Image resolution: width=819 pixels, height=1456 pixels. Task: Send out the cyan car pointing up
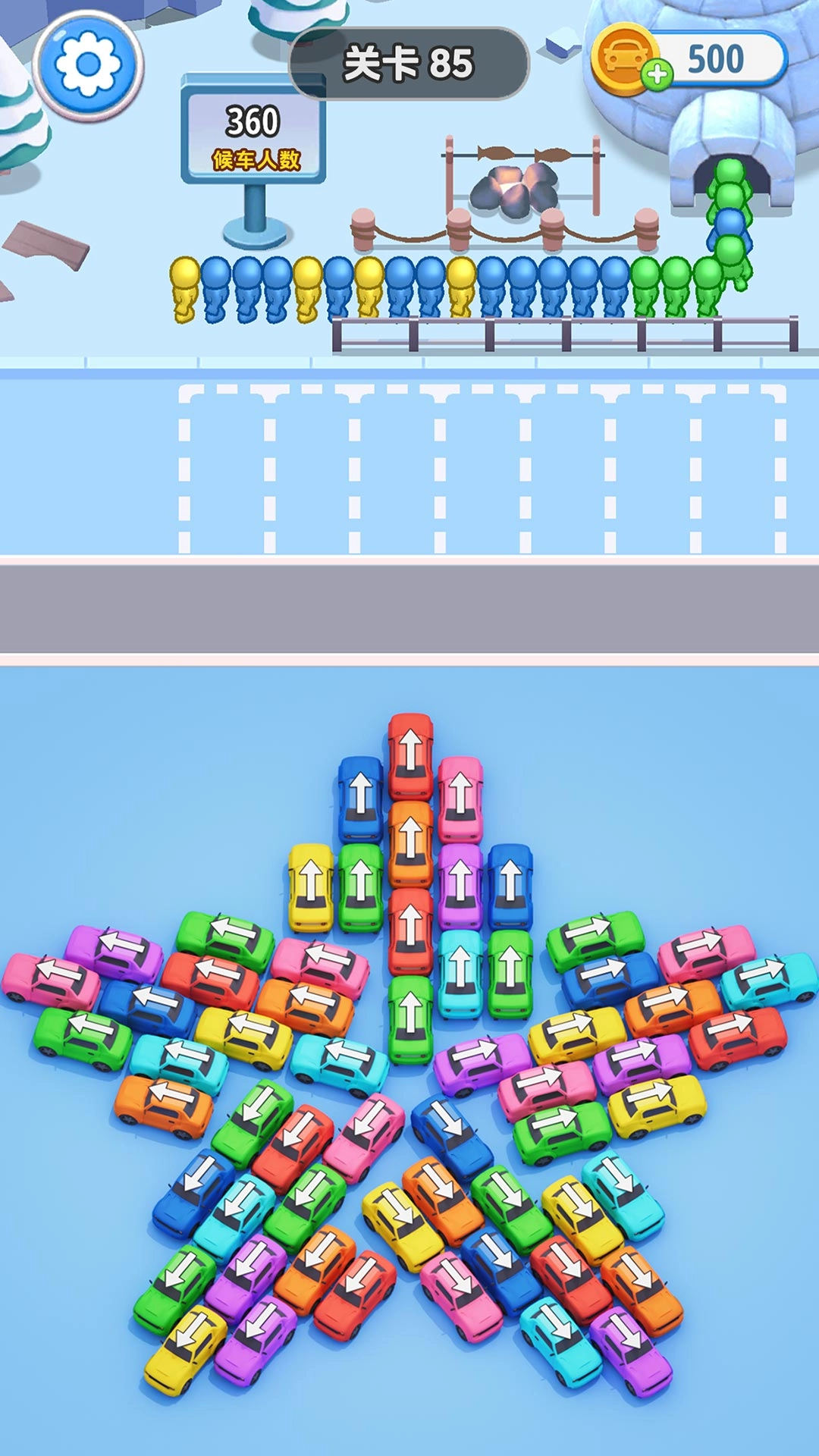click(x=460, y=973)
